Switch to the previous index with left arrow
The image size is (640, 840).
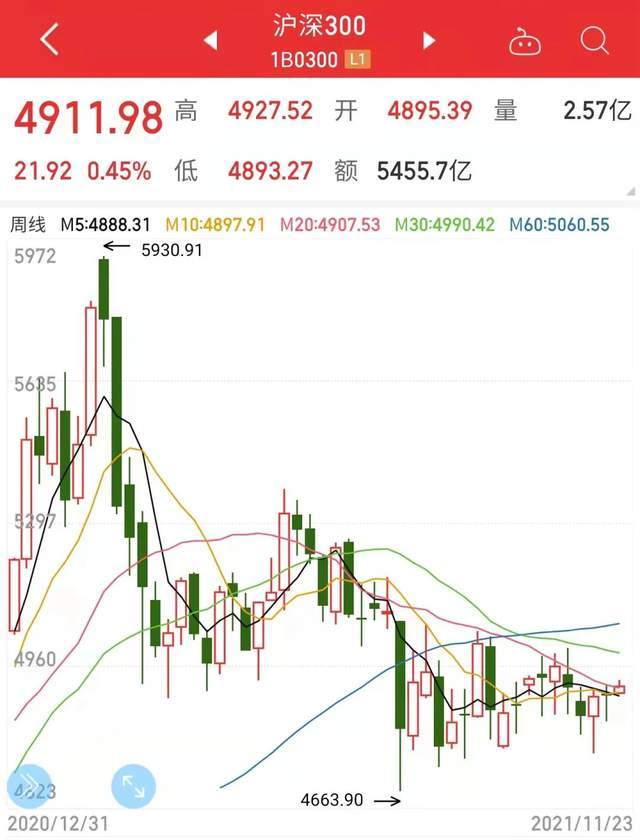point(211,40)
